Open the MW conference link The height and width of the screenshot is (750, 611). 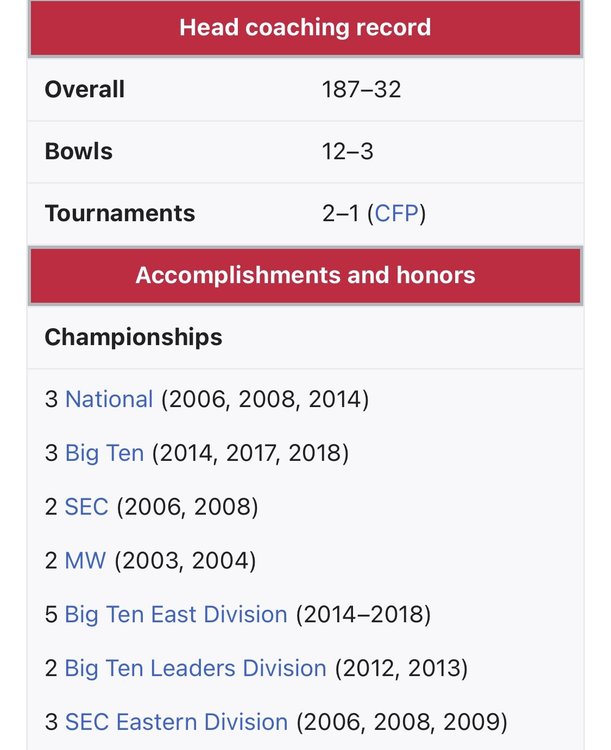coord(85,560)
